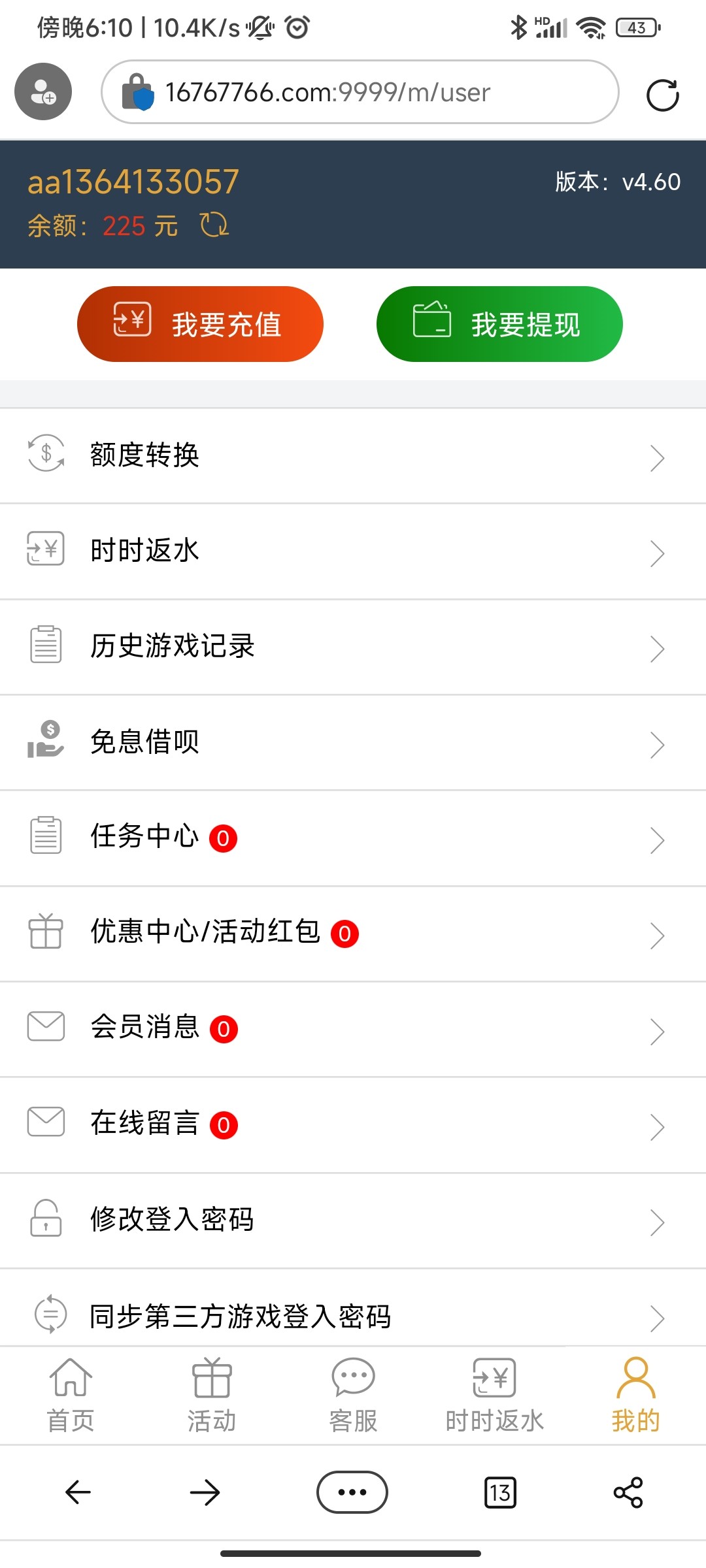Tap the 我要充值 recharge button

(x=200, y=324)
